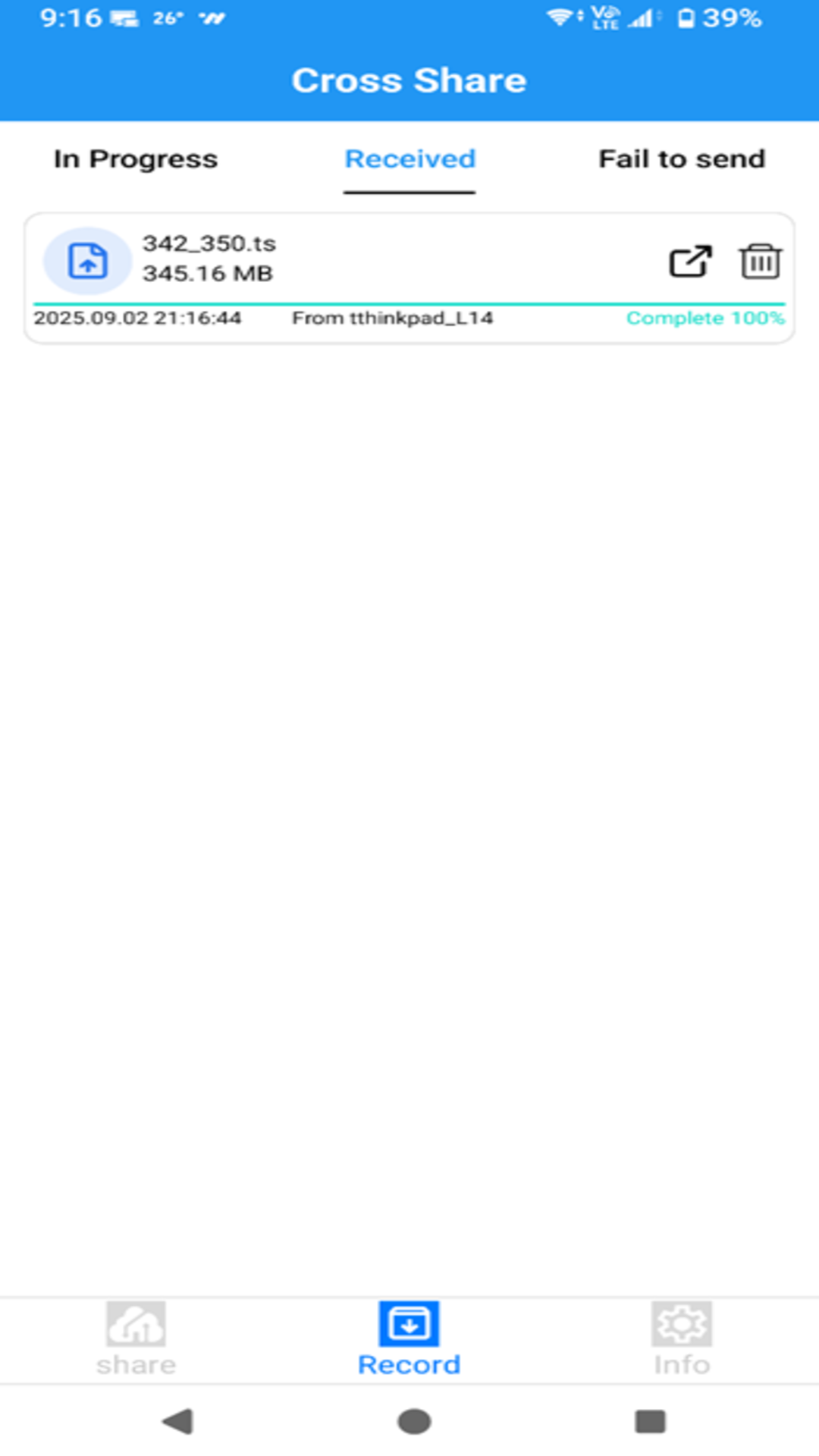Select the Received tab
The image size is (819, 1456).
pos(409,158)
